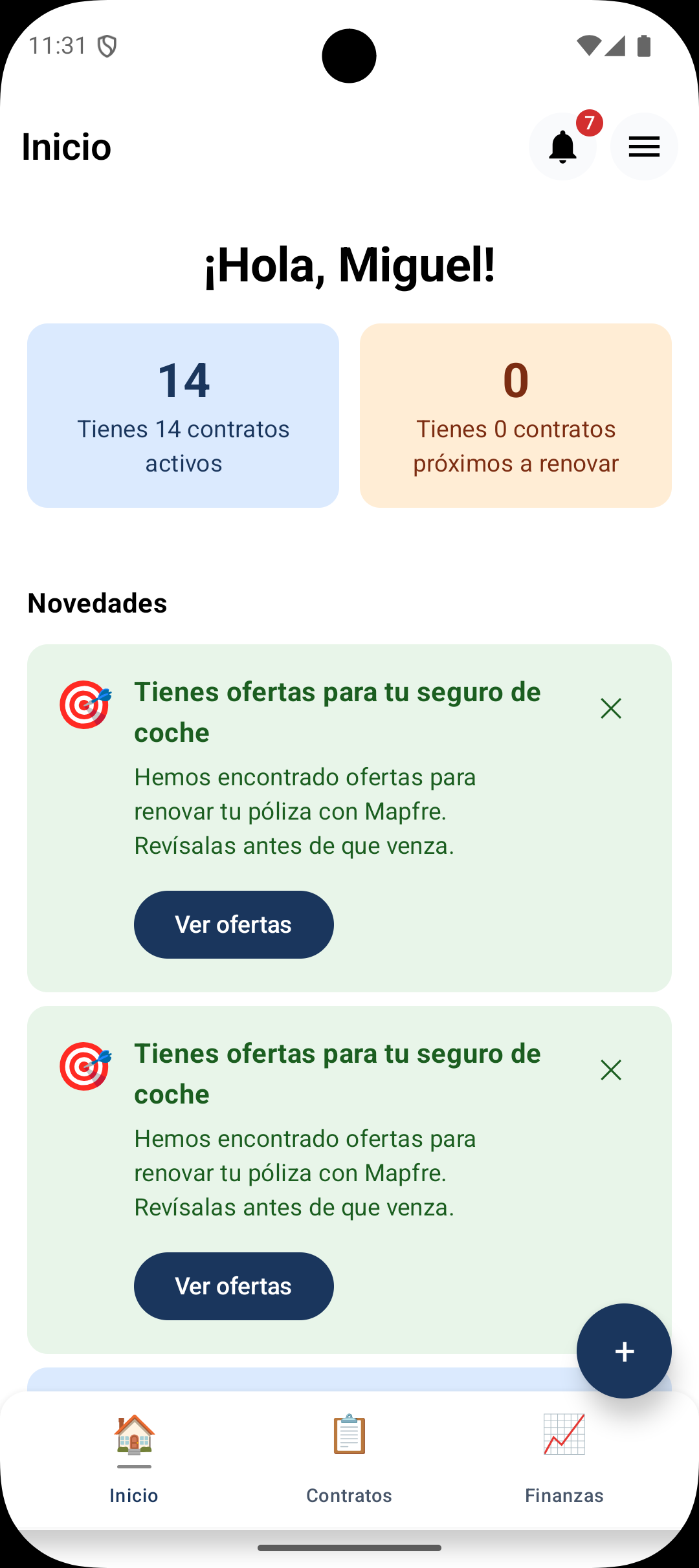This screenshot has width=699, height=1568.
Task: Open the hamburger menu
Action: [643, 146]
